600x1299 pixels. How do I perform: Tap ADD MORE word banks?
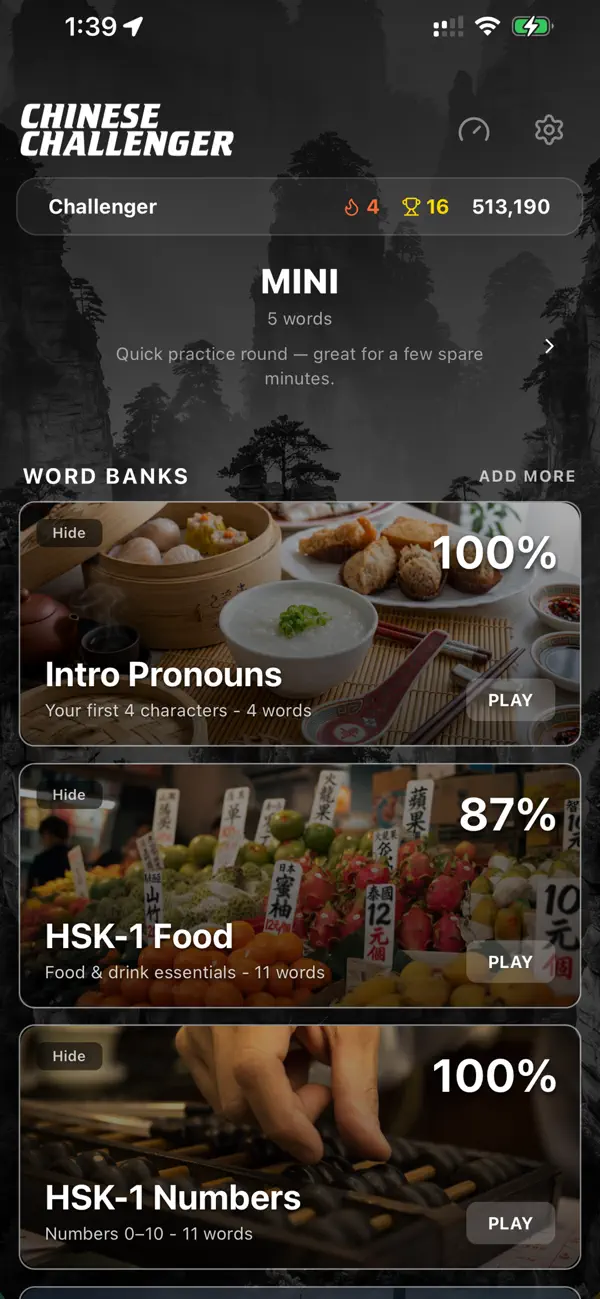(x=527, y=476)
